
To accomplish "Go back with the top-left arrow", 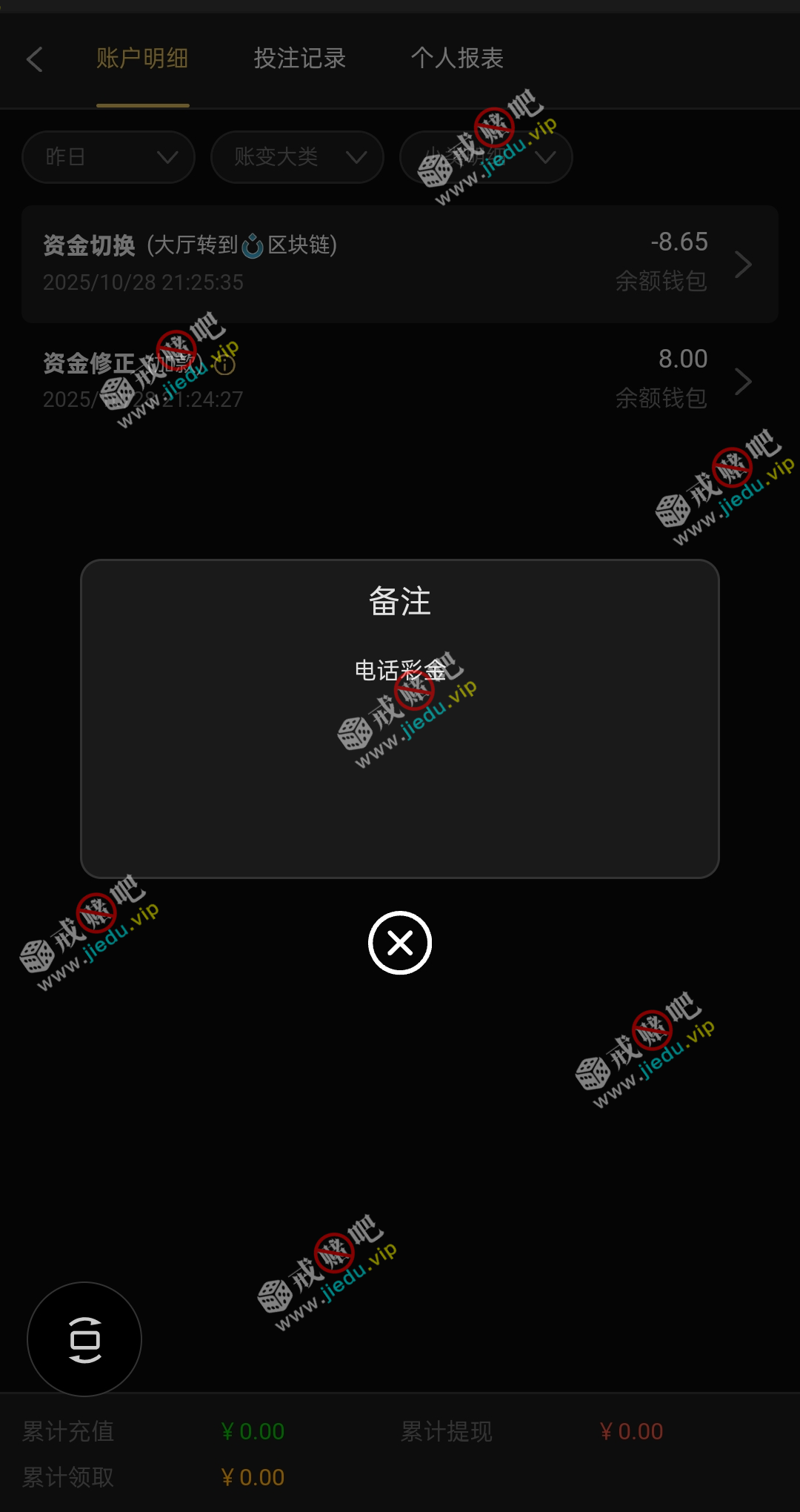I will [35, 59].
